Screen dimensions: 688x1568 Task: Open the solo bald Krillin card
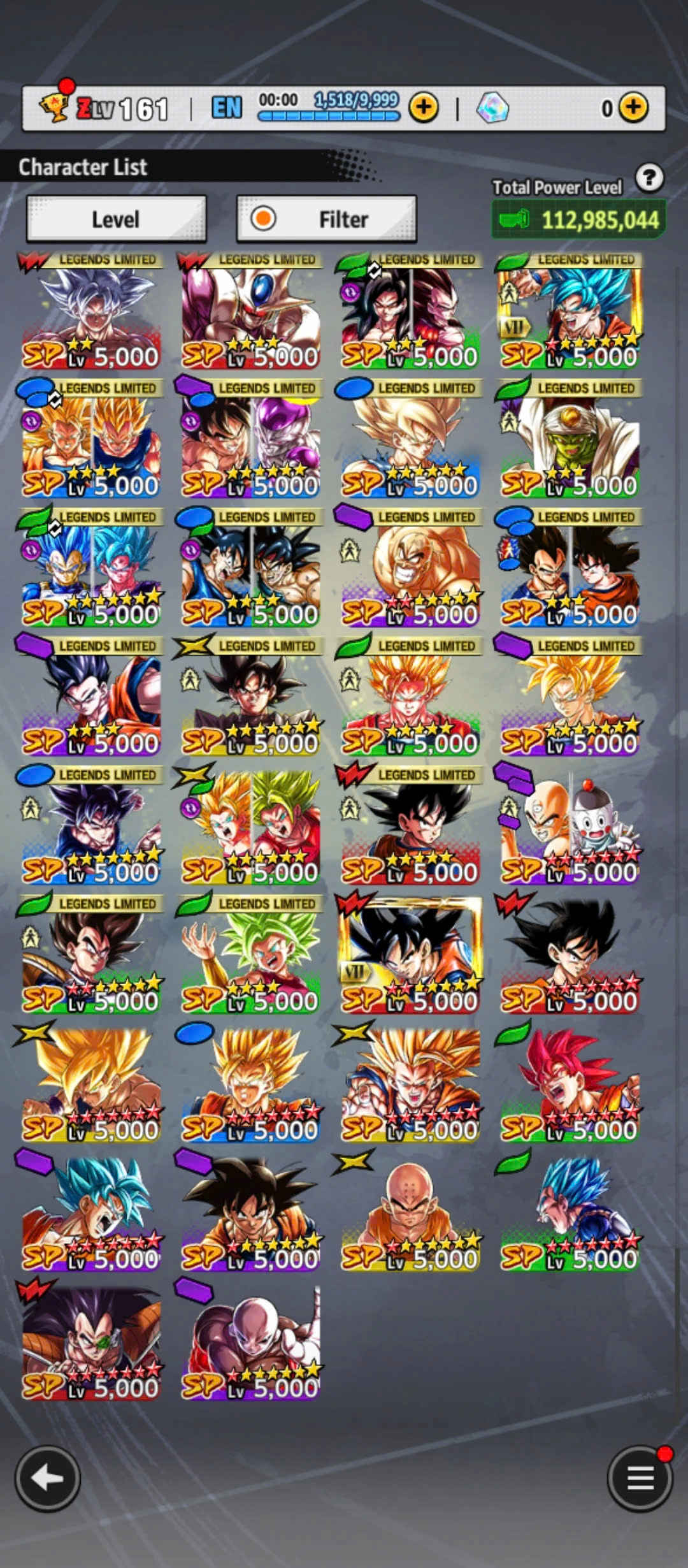pyautogui.click(x=411, y=1216)
